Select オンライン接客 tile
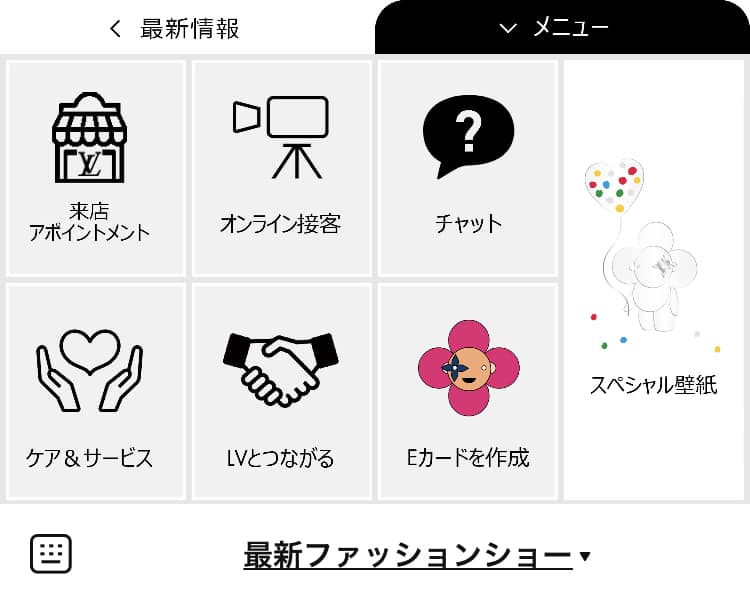Image resolution: width=750 pixels, height=606 pixels. point(281,168)
